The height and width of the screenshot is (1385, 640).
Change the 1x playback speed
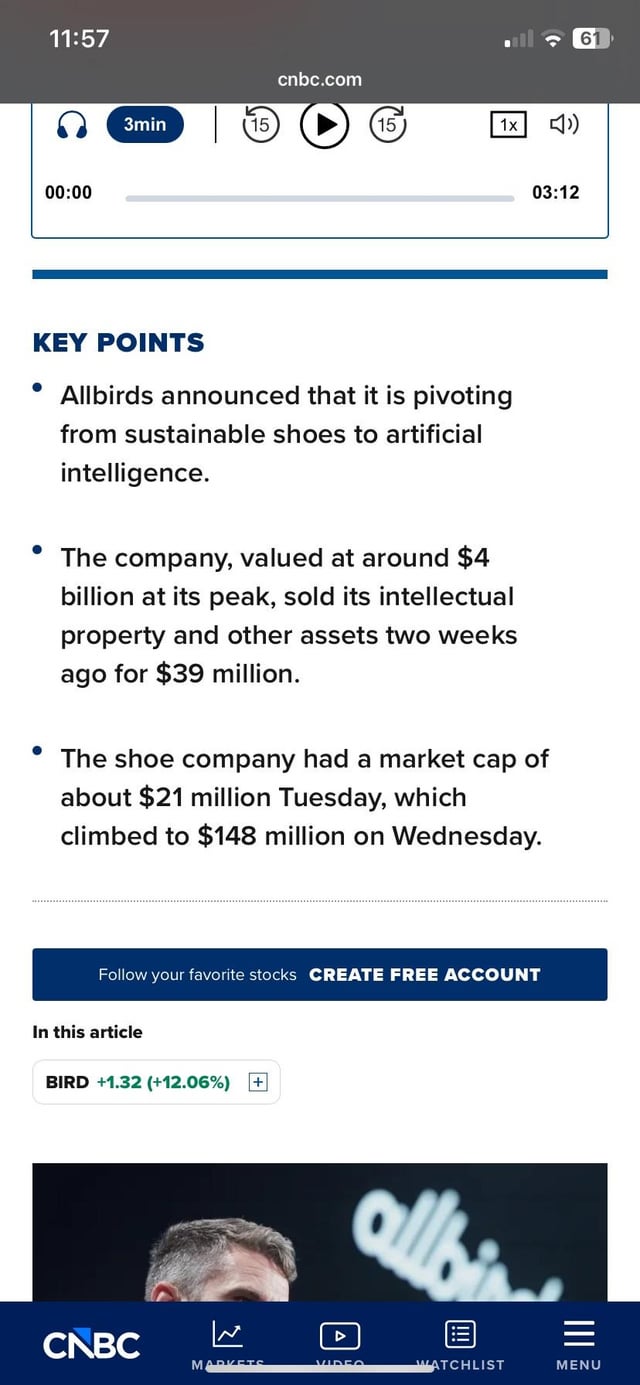click(508, 125)
